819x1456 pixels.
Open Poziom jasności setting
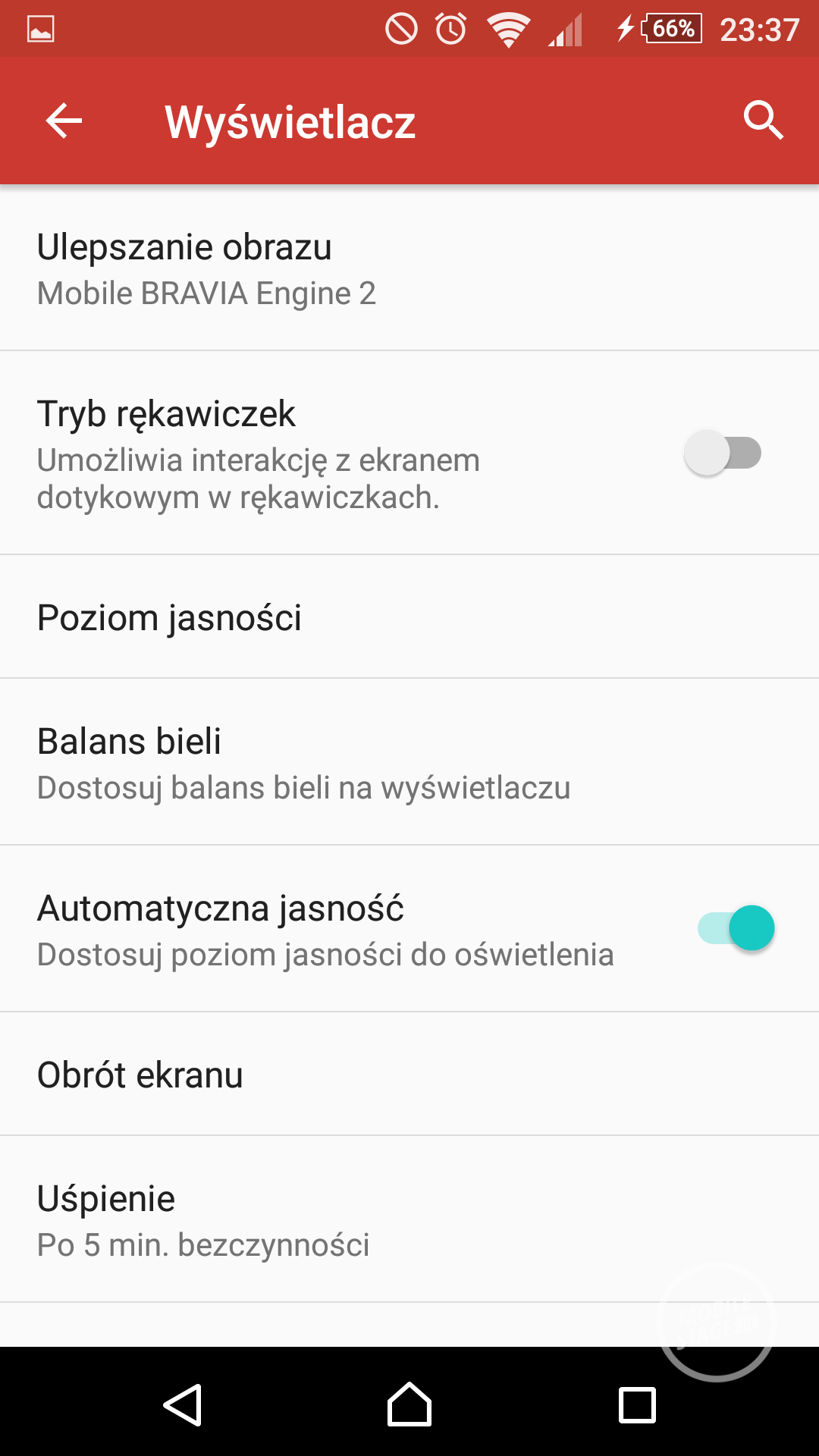point(409,617)
